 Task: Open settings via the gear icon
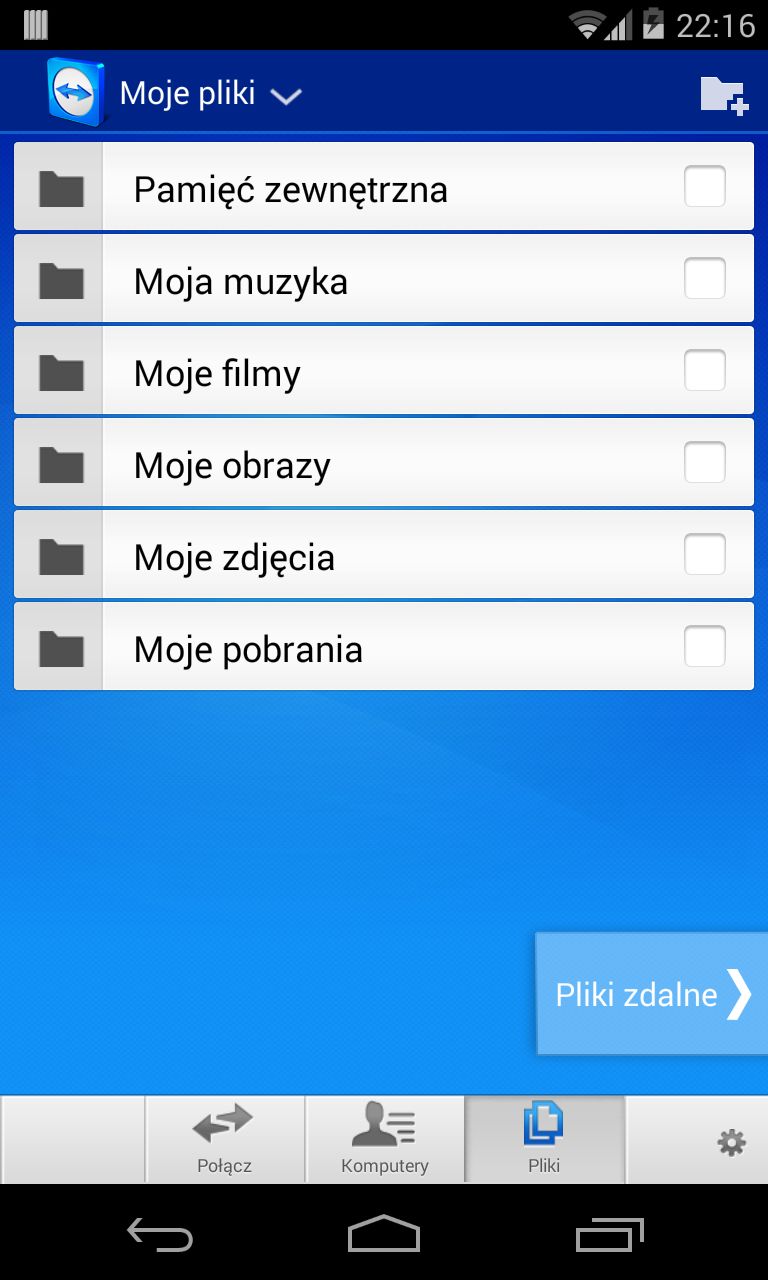click(x=732, y=1143)
